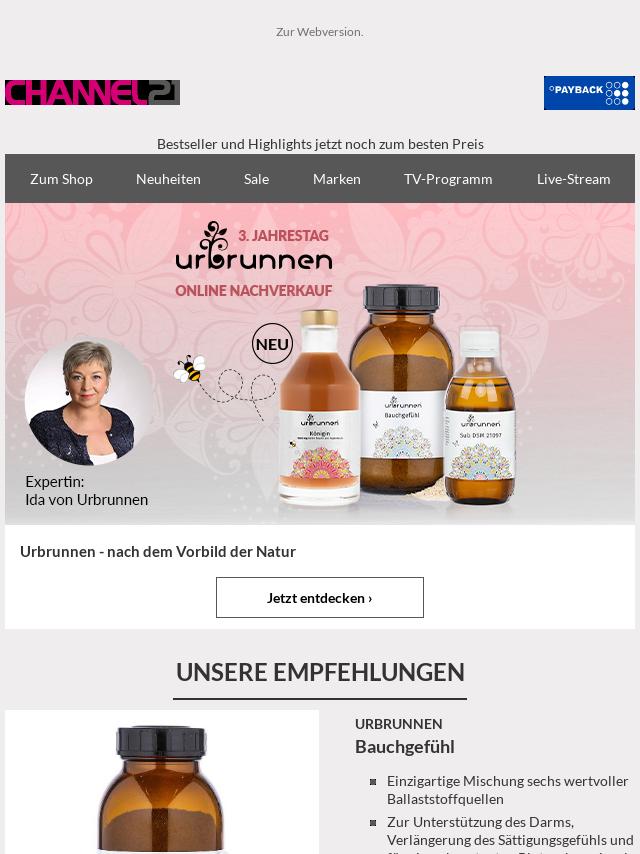Open the Channel21 homepage logo

[x=92, y=92]
